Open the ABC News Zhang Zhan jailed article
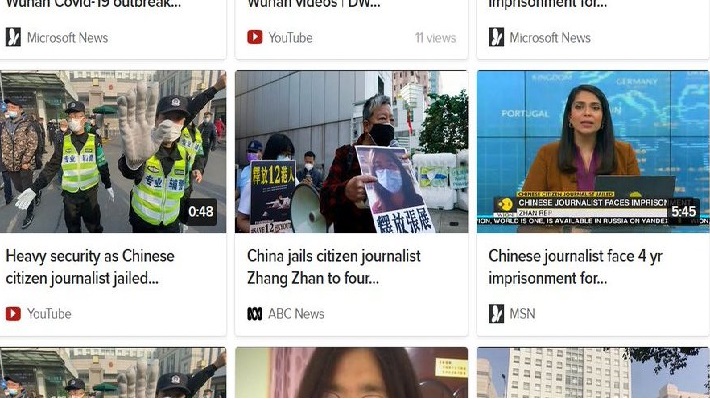710x399 pixels. tap(351, 203)
